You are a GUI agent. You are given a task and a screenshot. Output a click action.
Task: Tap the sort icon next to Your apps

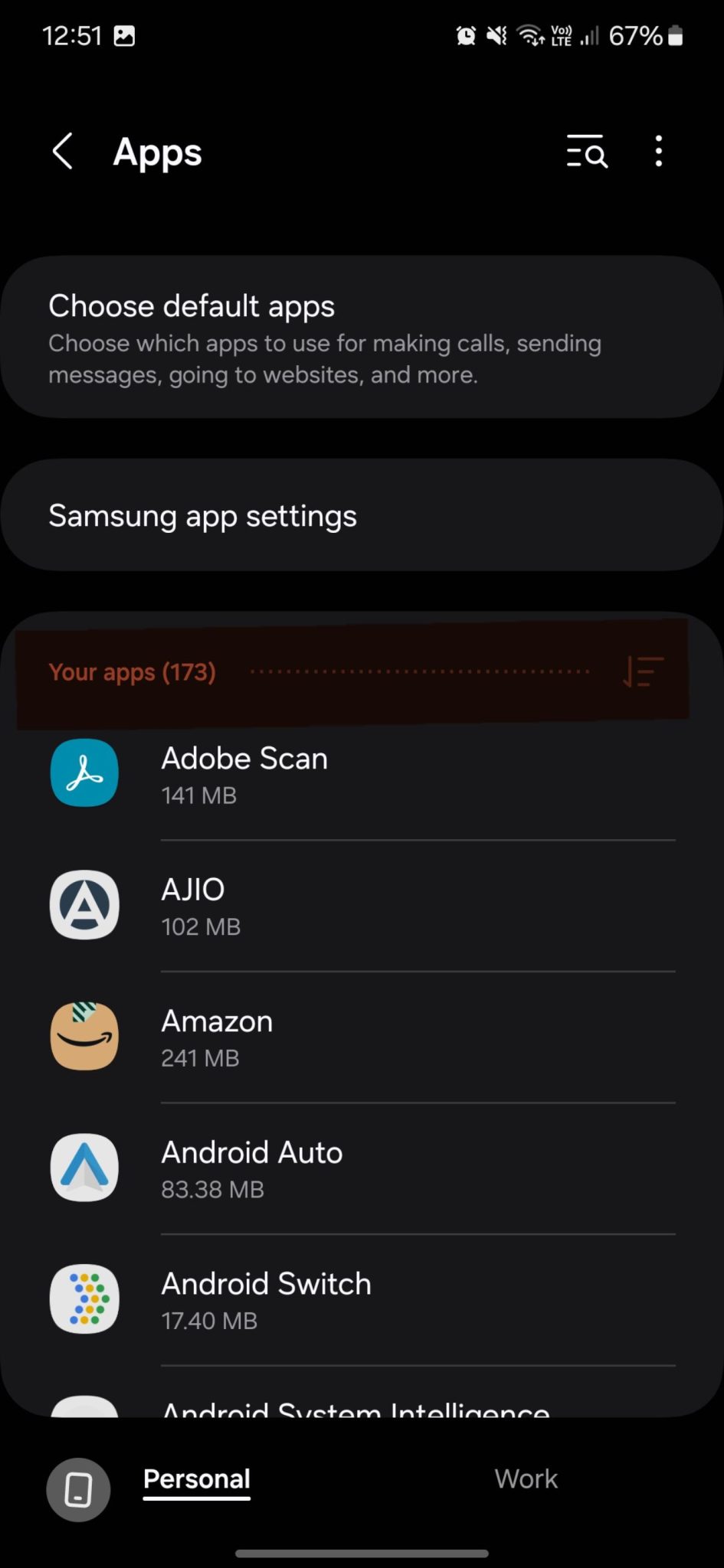click(x=643, y=671)
